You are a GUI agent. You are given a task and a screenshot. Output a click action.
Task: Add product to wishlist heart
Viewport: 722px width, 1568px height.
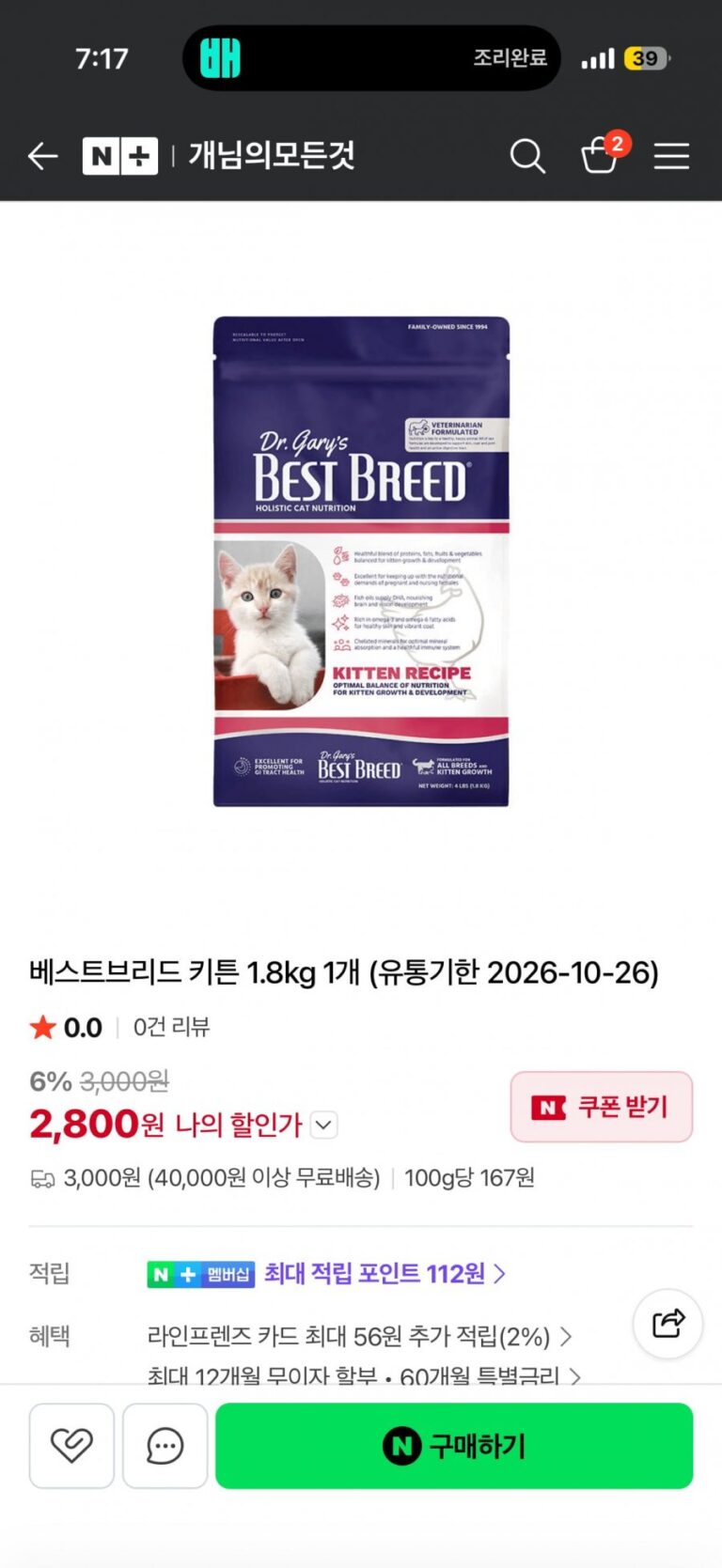71,1446
